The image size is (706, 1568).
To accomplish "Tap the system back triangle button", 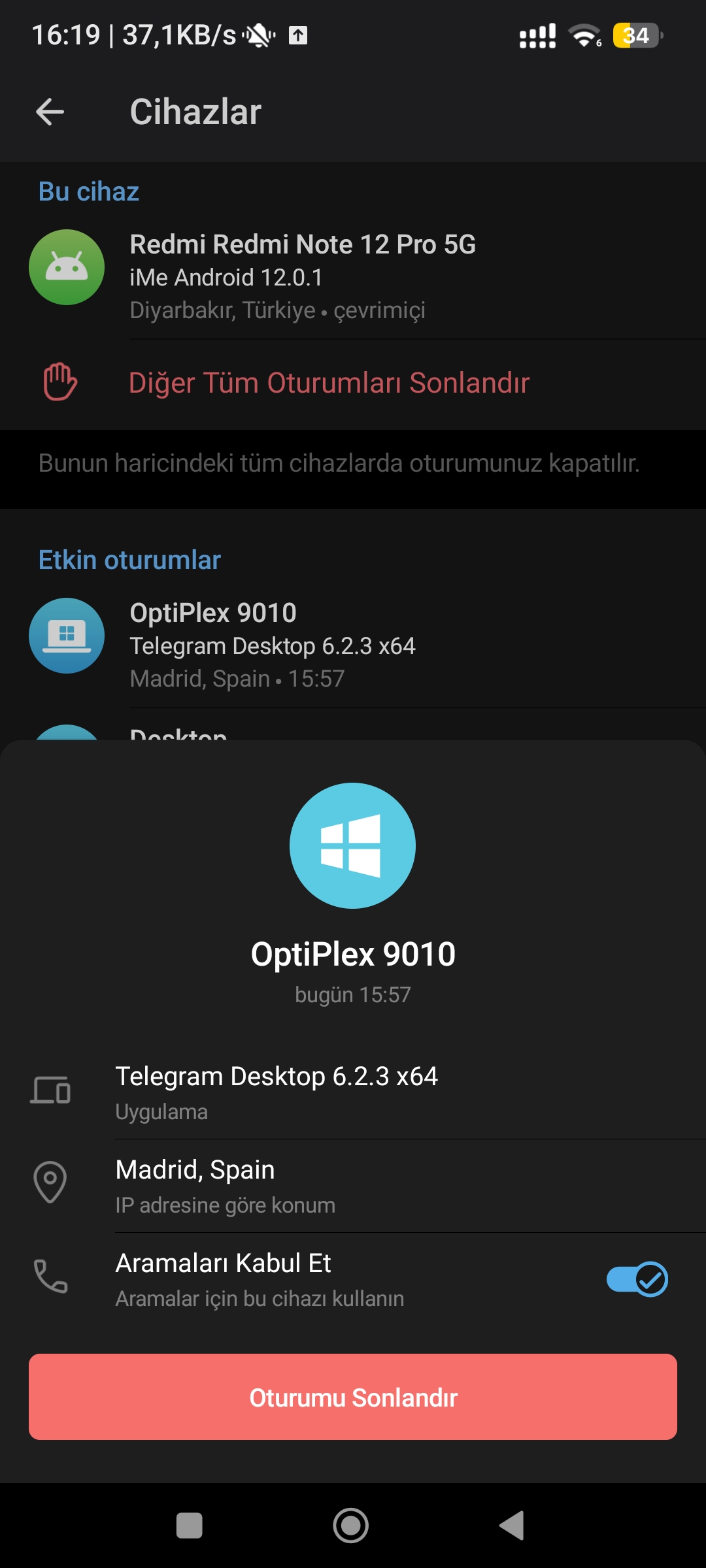I will 513,1526.
